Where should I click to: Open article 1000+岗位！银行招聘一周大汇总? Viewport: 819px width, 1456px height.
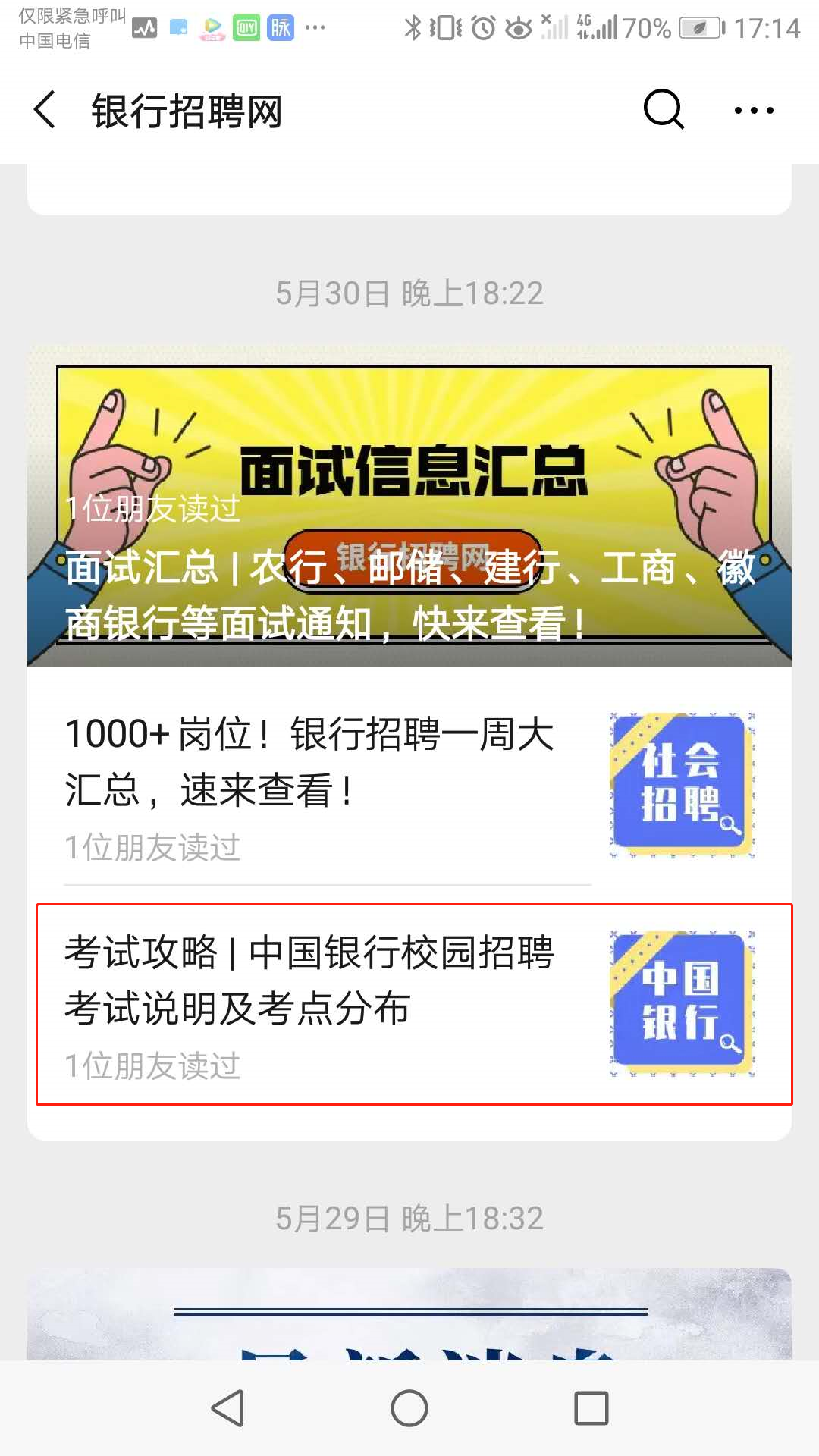point(326,785)
